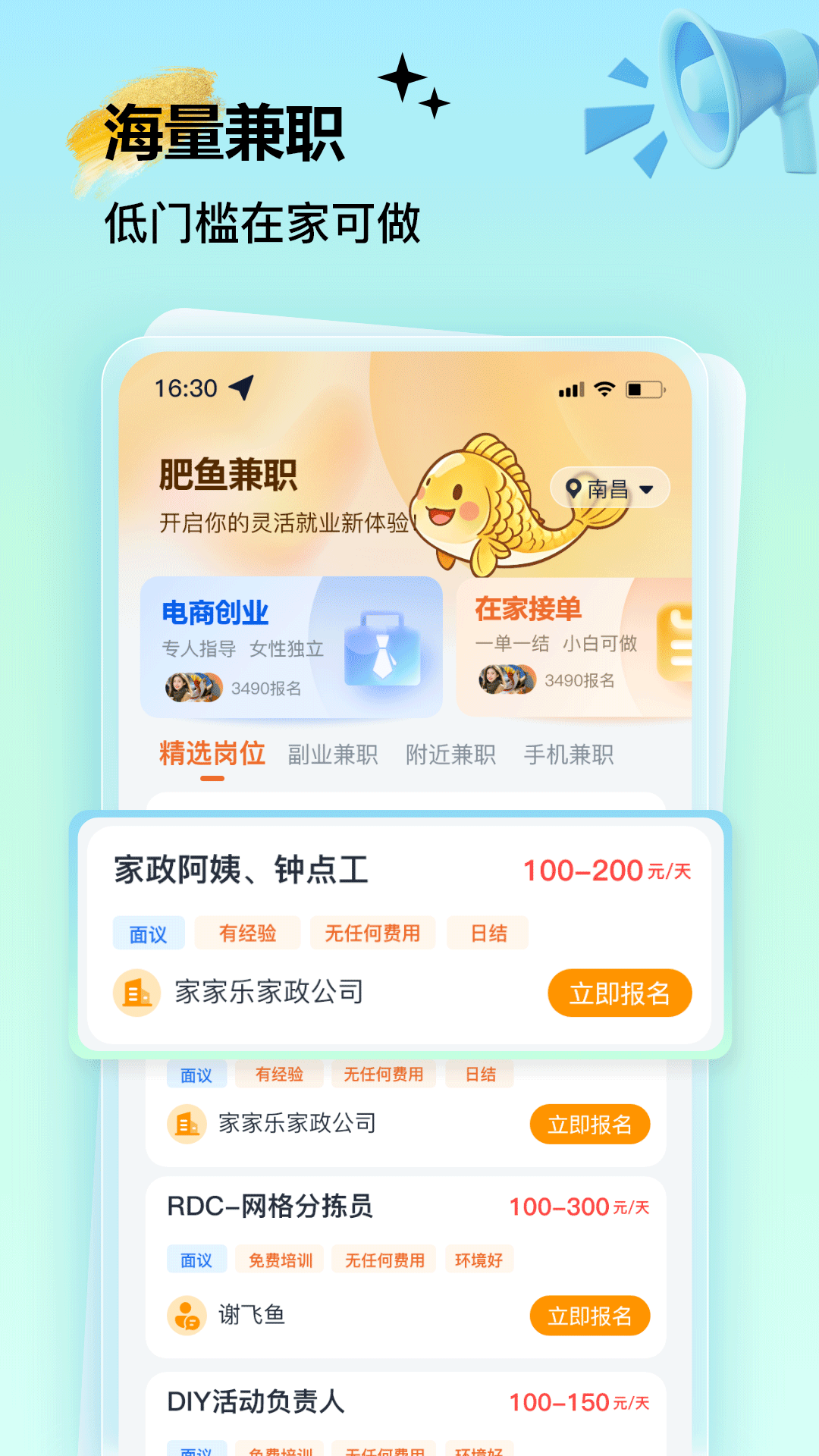The image size is (819, 1456).
Task: Switch to the 副业兼职 tab
Action: pyautogui.click(x=332, y=755)
